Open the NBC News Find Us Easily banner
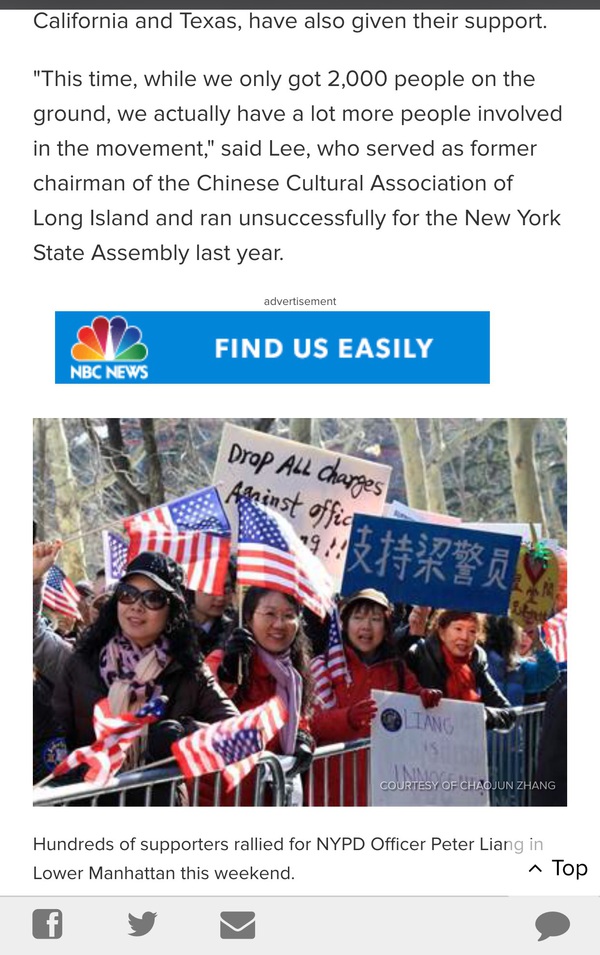The width and height of the screenshot is (600, 955). [272, 347]
